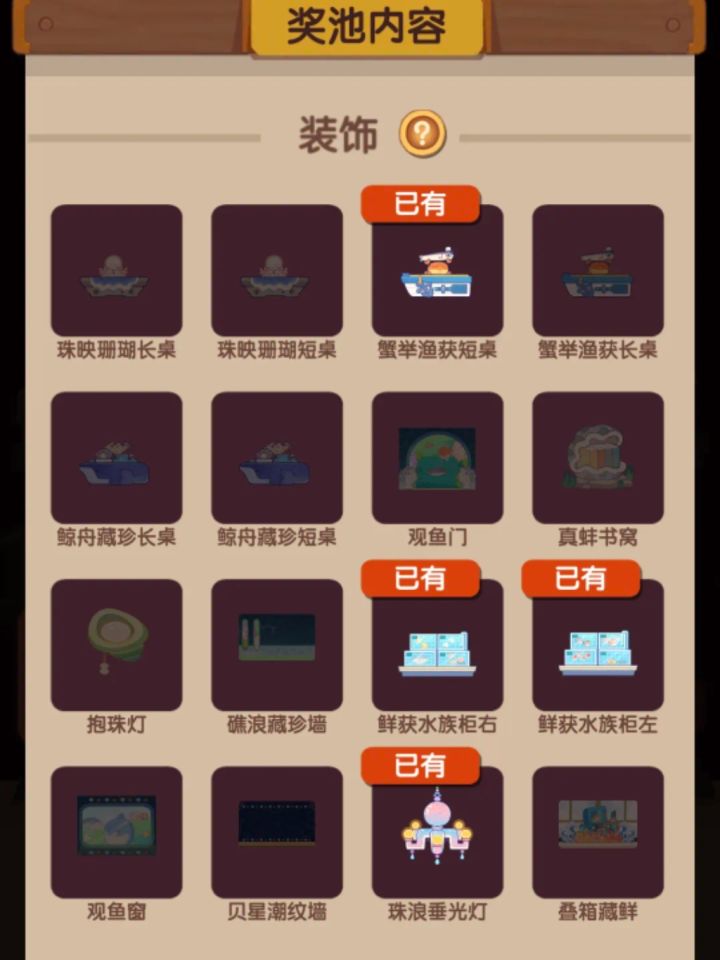720x960 pixels.
Task: Click the 鲸舟藏珍长桌 thumbnail
Action: pos(117,457)
